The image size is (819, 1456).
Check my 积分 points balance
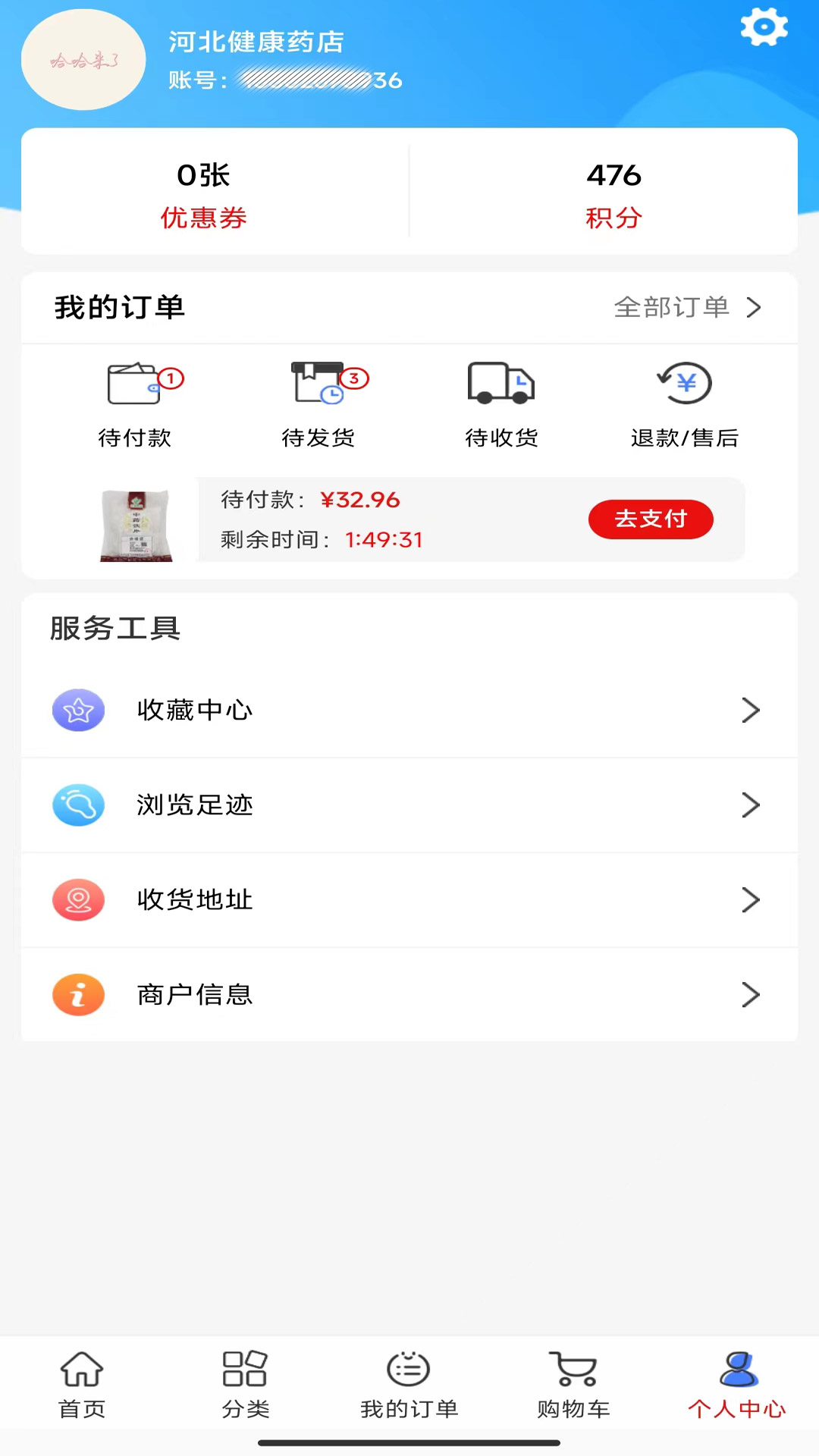coord(613,193)
